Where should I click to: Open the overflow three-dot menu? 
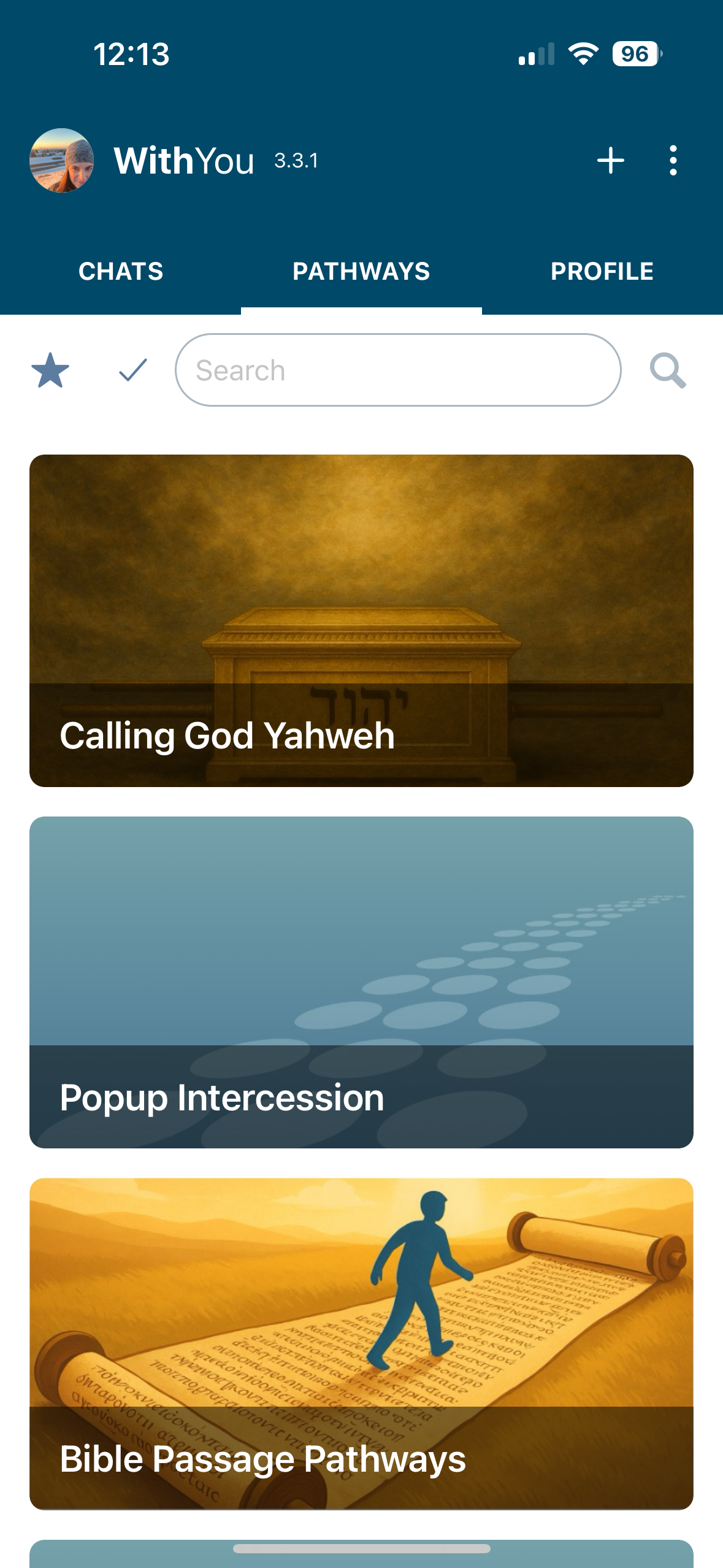point(673,160)
